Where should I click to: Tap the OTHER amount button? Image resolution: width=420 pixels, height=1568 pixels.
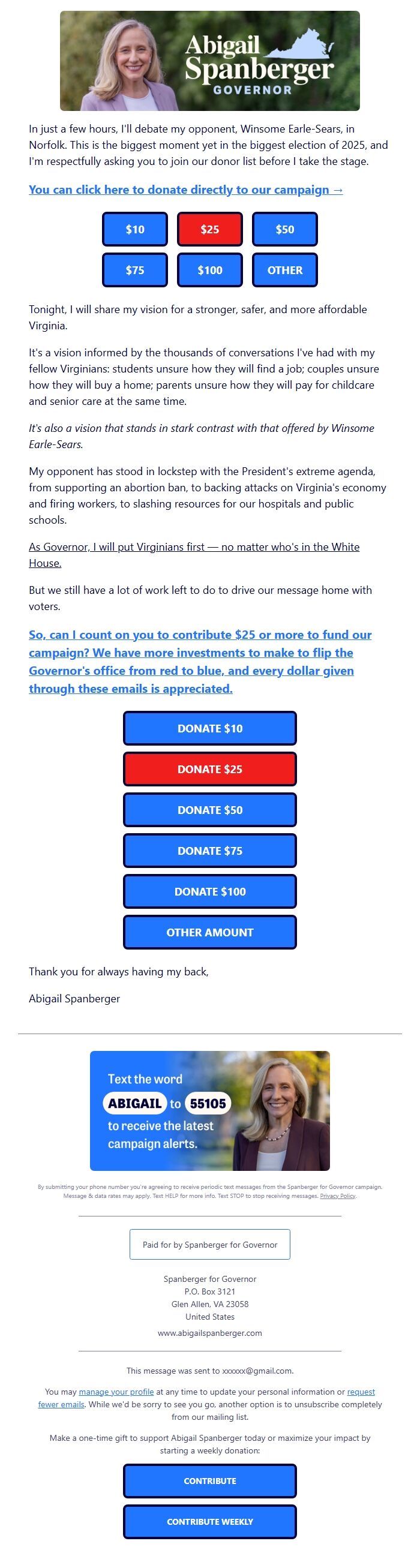[x=284, y=271]
